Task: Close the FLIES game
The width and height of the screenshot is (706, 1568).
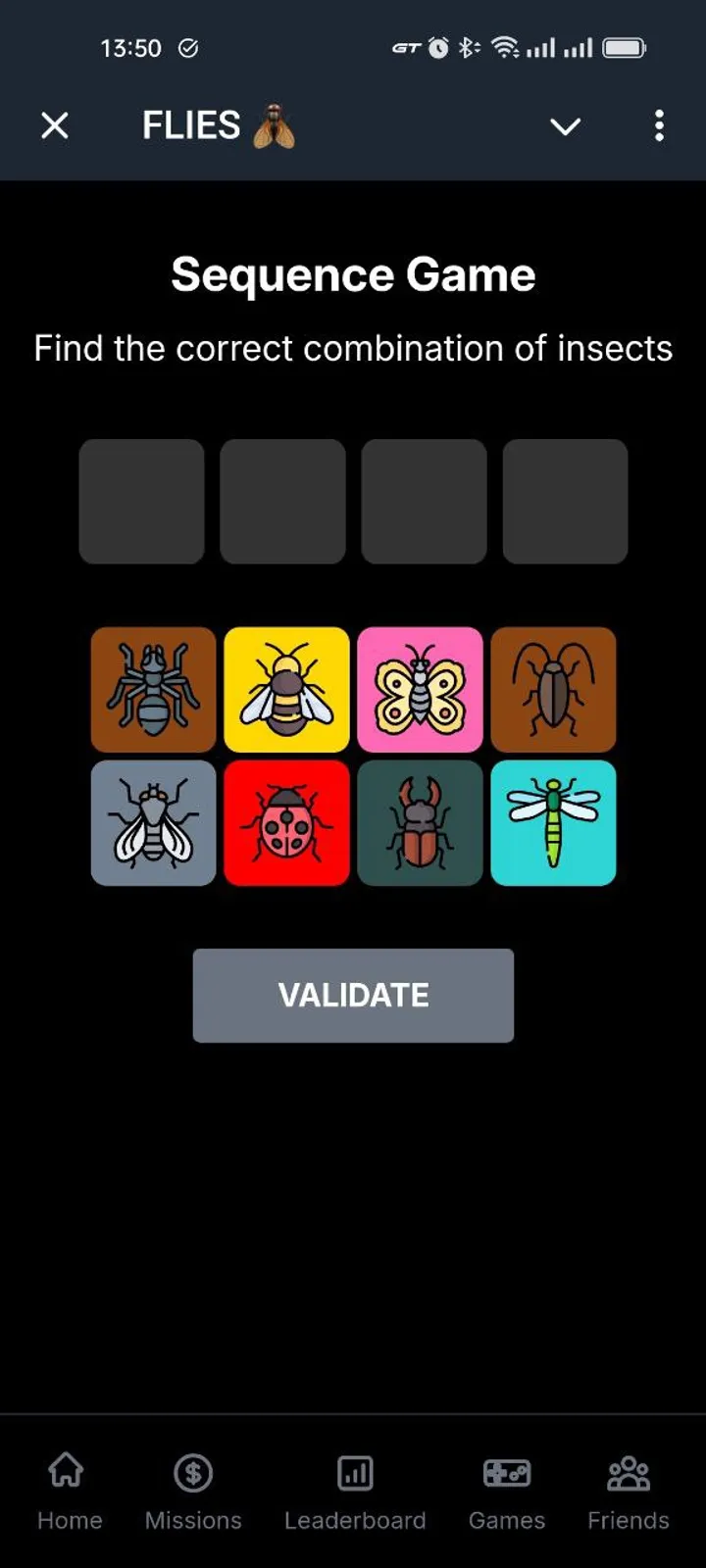Action: point(55,125)
